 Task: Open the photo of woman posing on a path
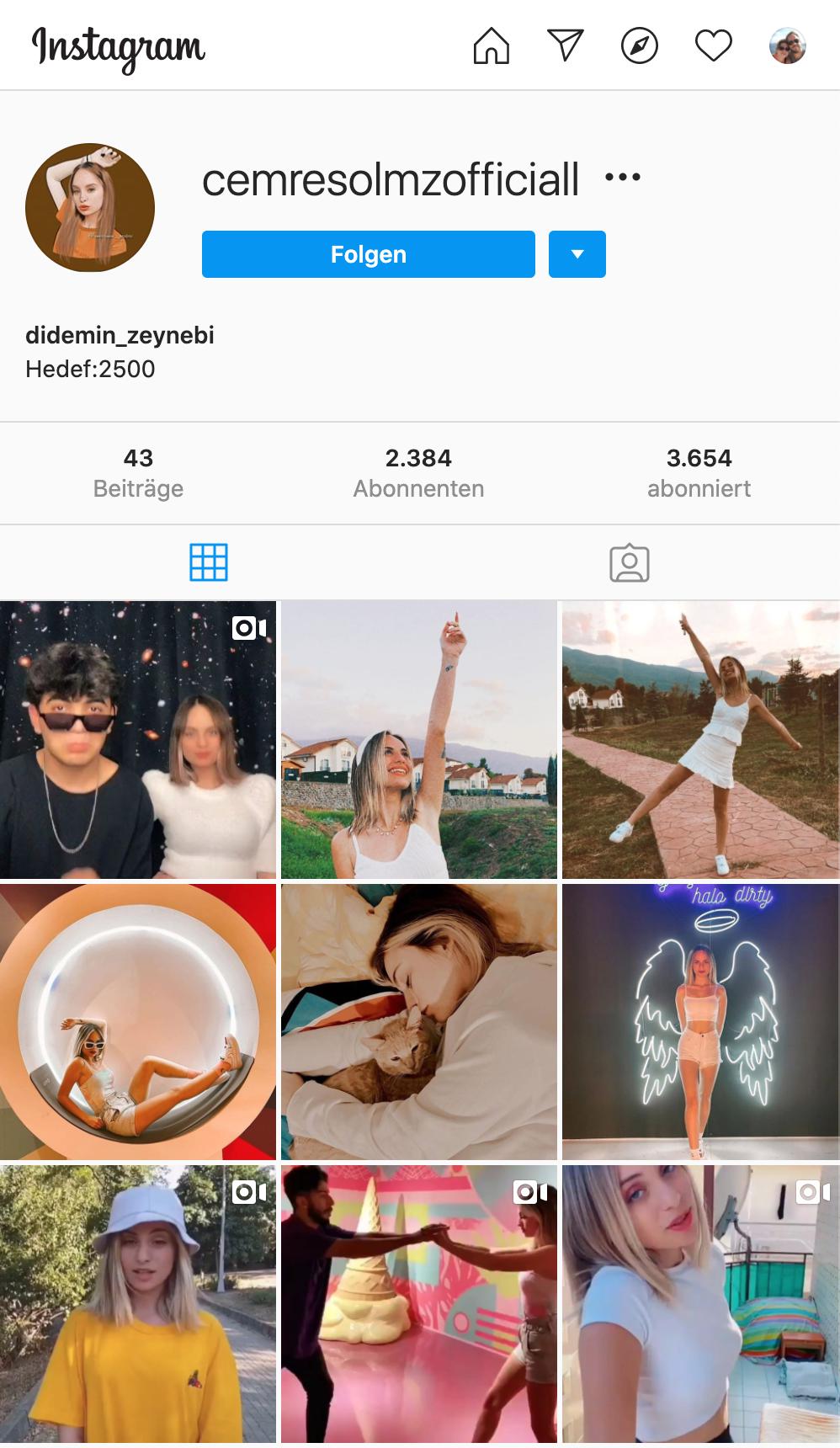(x=700, y=739)
